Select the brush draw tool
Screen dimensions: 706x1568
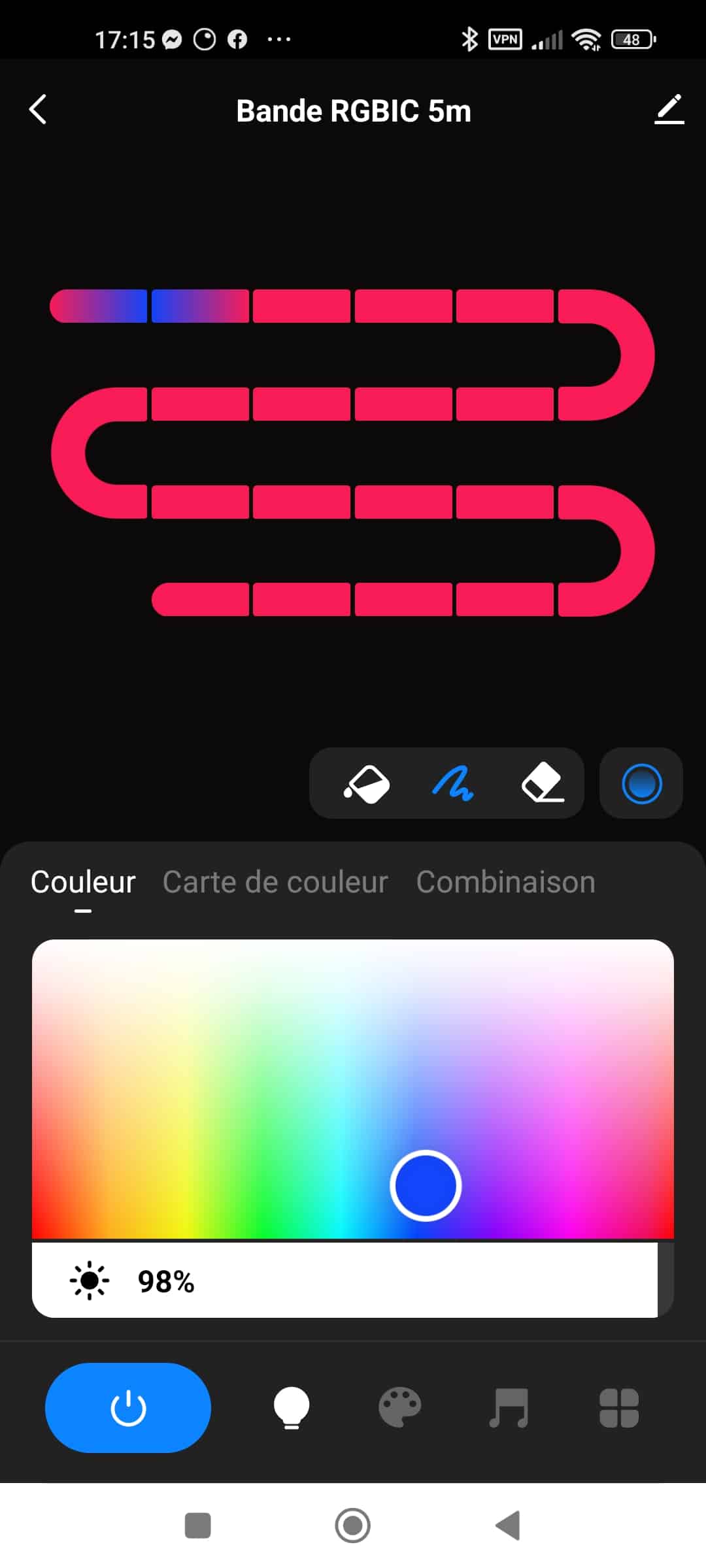point(452,783)
